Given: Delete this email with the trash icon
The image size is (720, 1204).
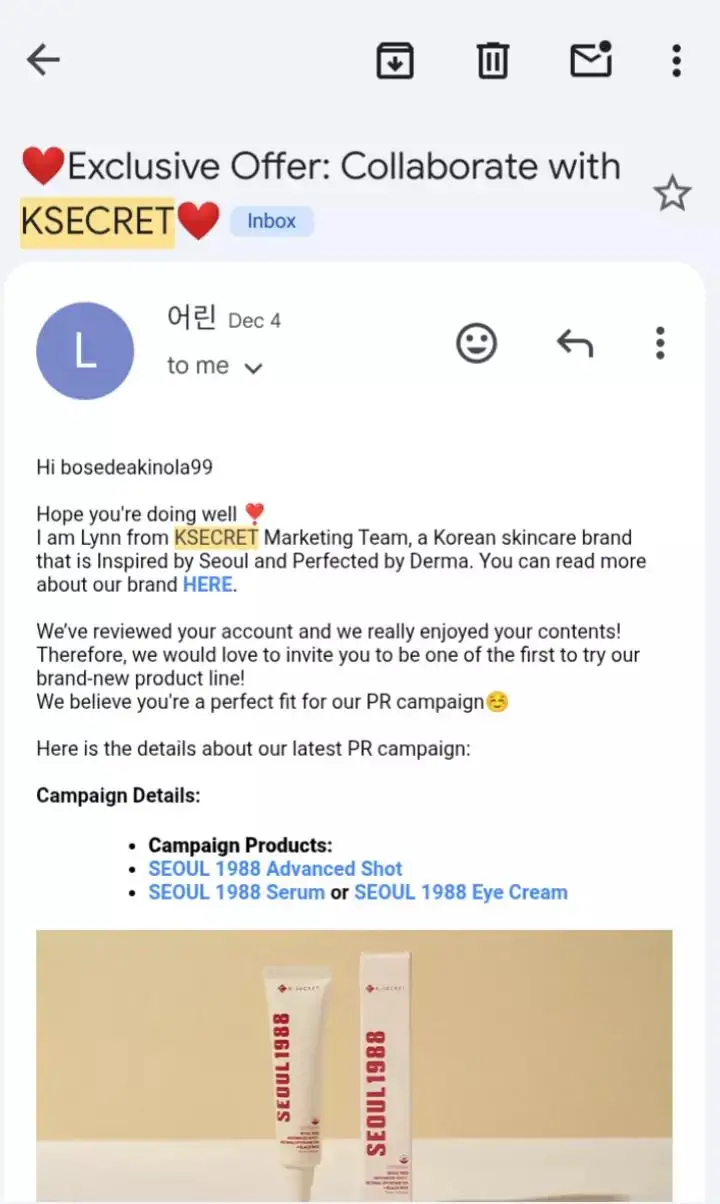Looking at the screenshot, I should point(492,61).
